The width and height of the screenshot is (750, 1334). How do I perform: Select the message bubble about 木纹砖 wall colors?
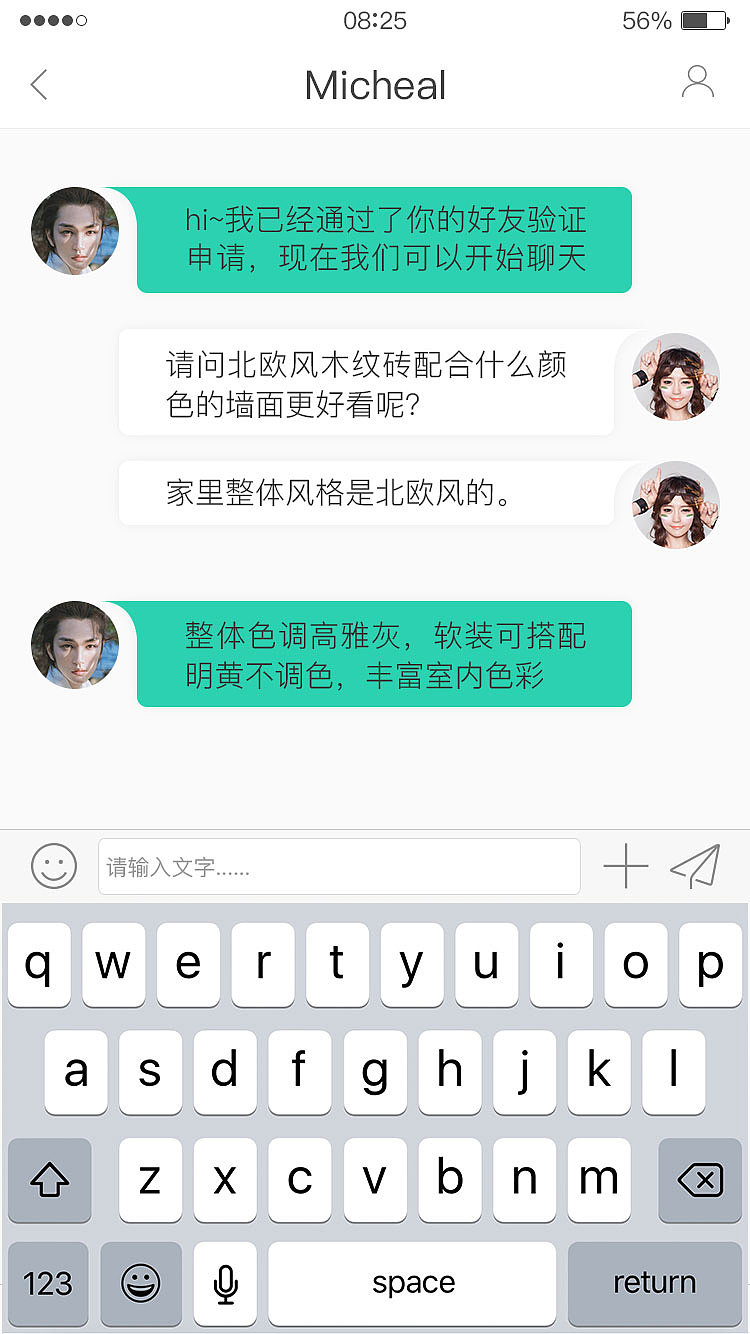click(x=365, y=381)
